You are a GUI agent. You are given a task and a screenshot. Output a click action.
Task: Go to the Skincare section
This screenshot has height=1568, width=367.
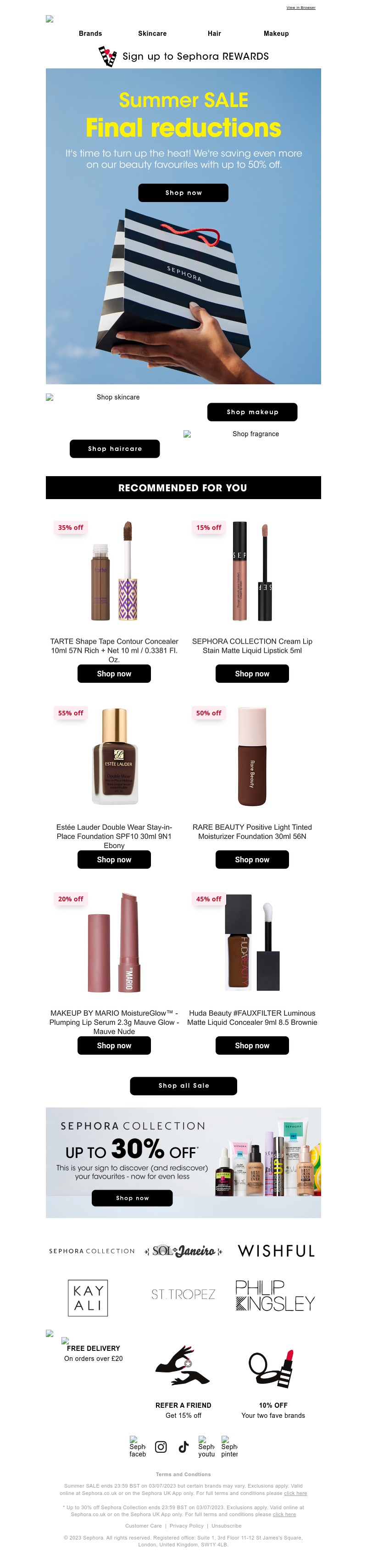point(152,34)
